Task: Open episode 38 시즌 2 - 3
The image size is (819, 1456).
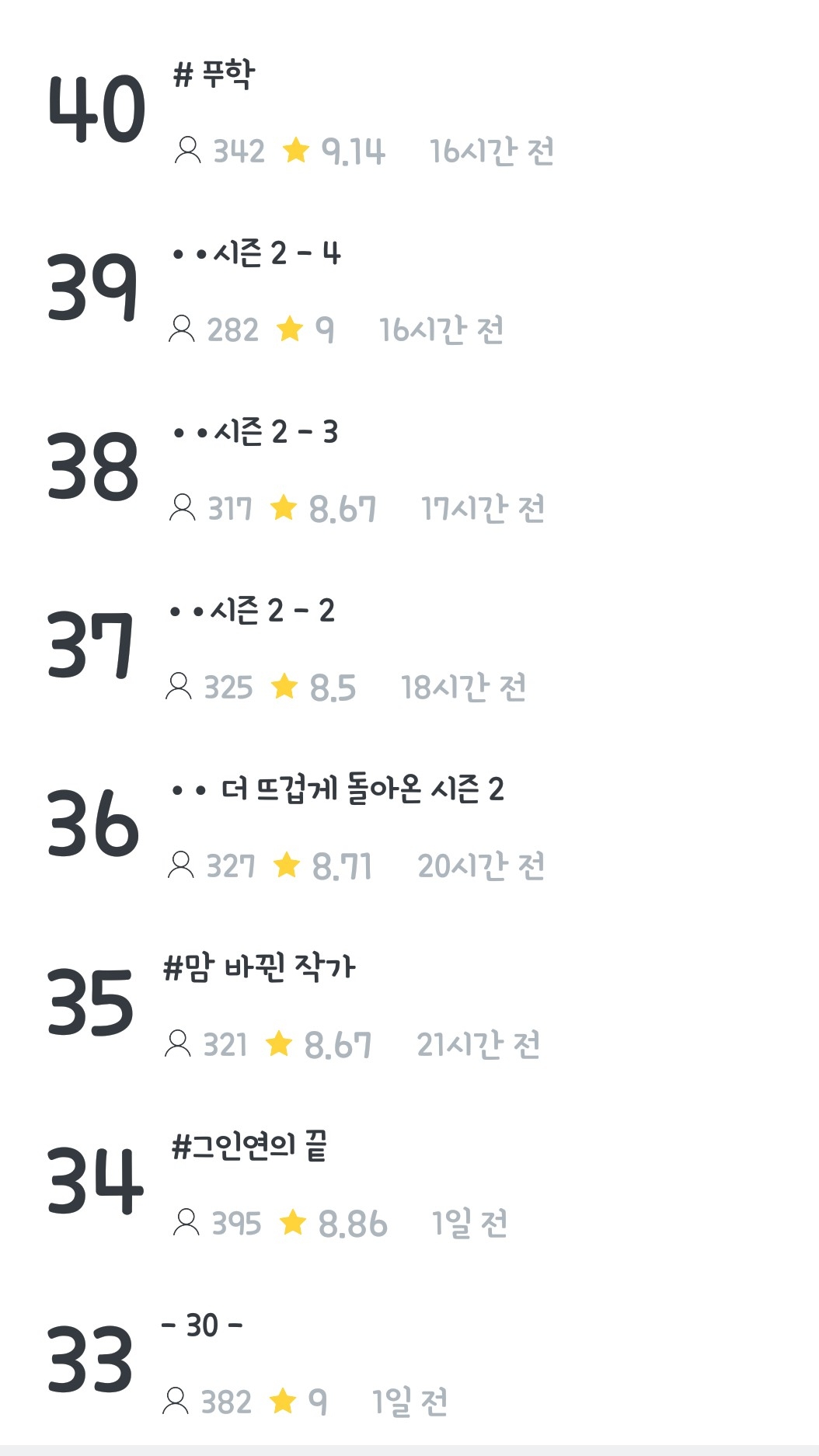Action: coord(410,466)
